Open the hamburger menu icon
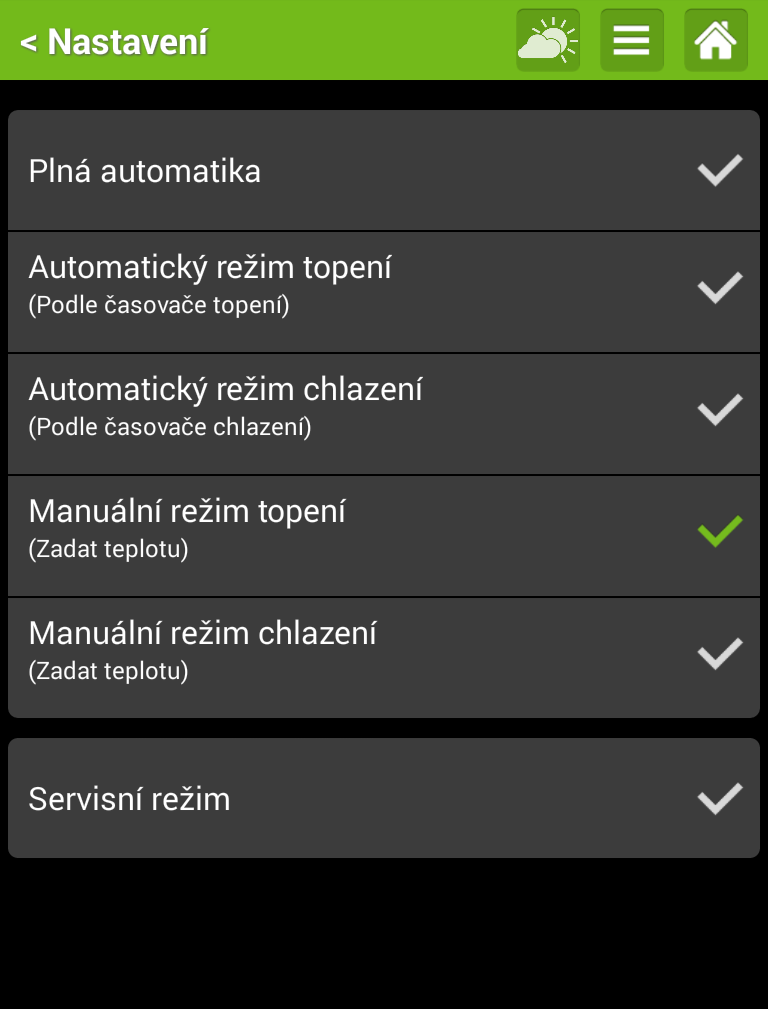768x1009 pixels. point(631,40)
